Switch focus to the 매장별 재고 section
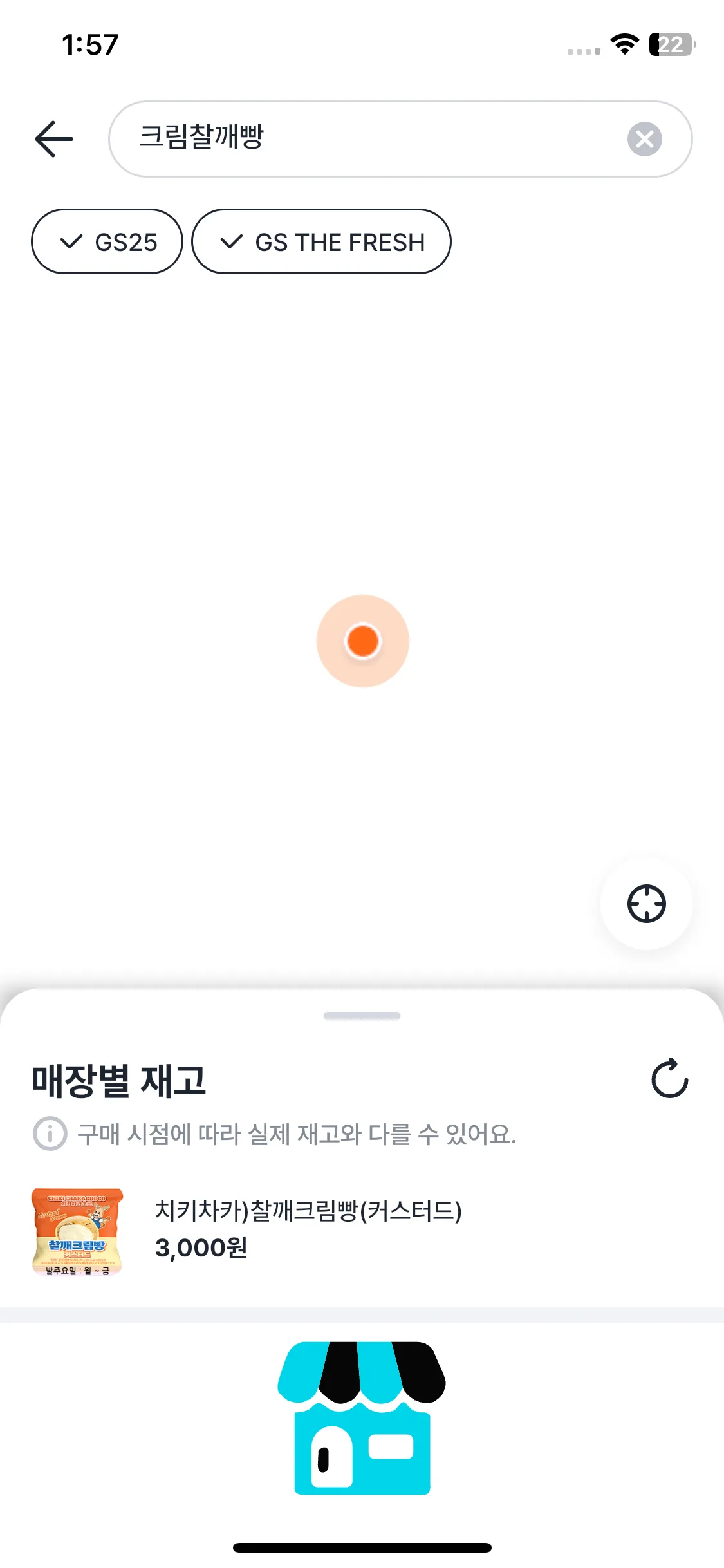 [x=119, y=1080]
